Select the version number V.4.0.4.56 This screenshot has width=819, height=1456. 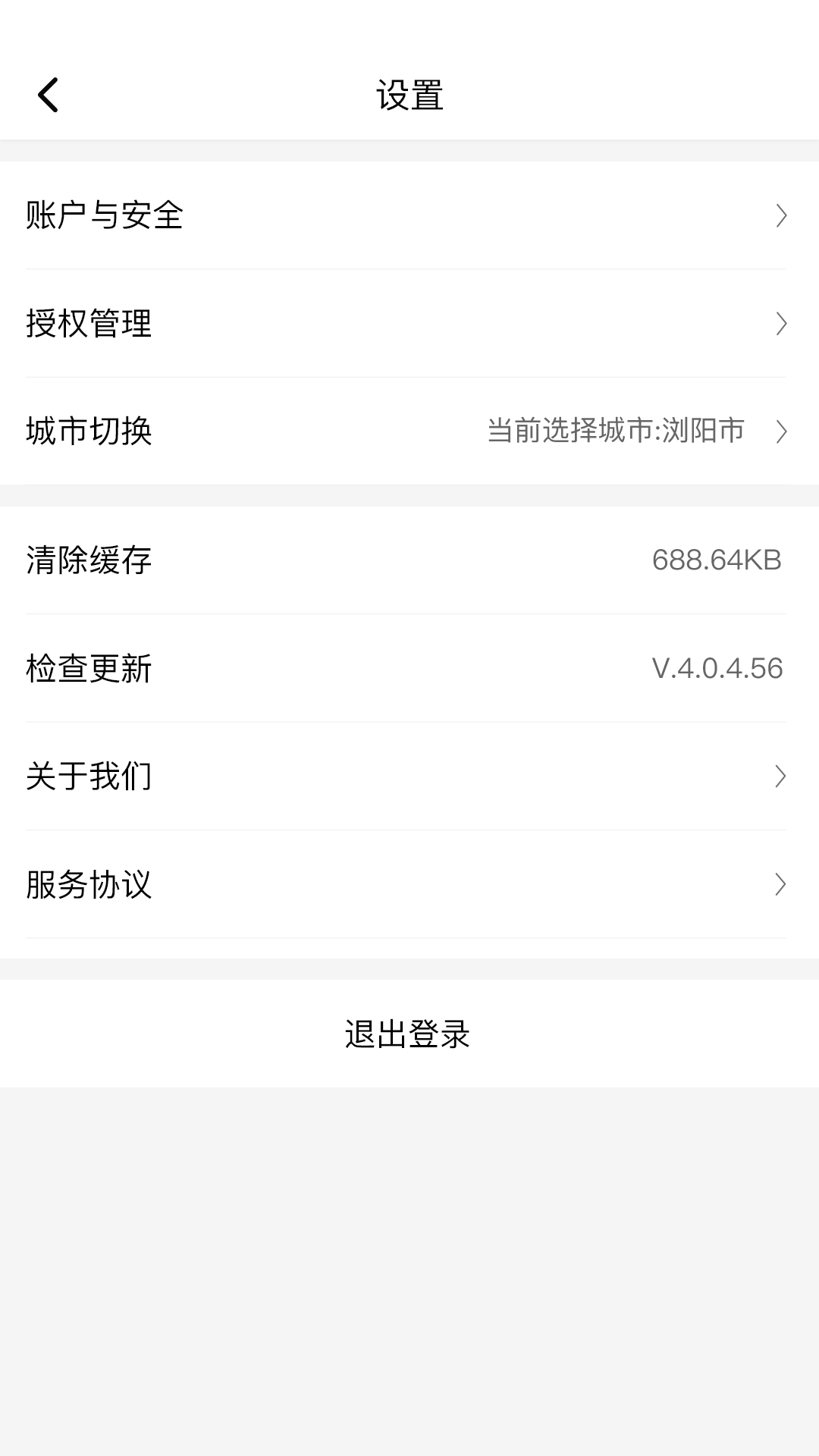point(717,669)
